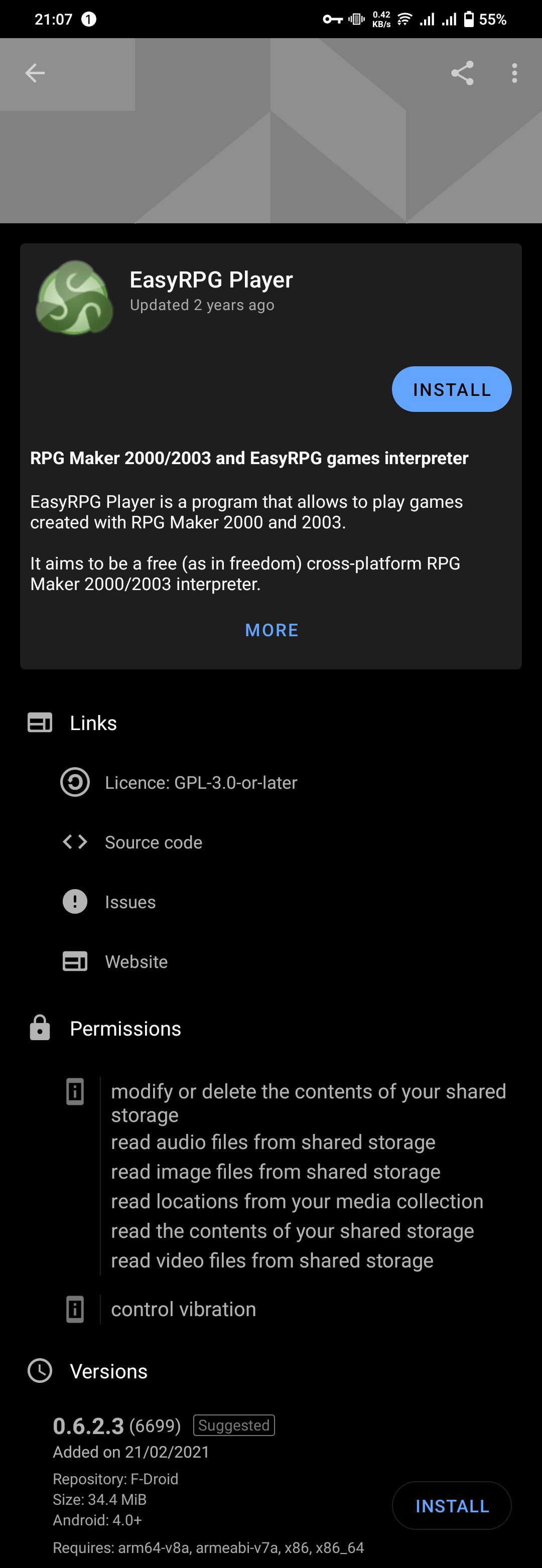Install EasyRPG Player from the top card

[451, 389]
